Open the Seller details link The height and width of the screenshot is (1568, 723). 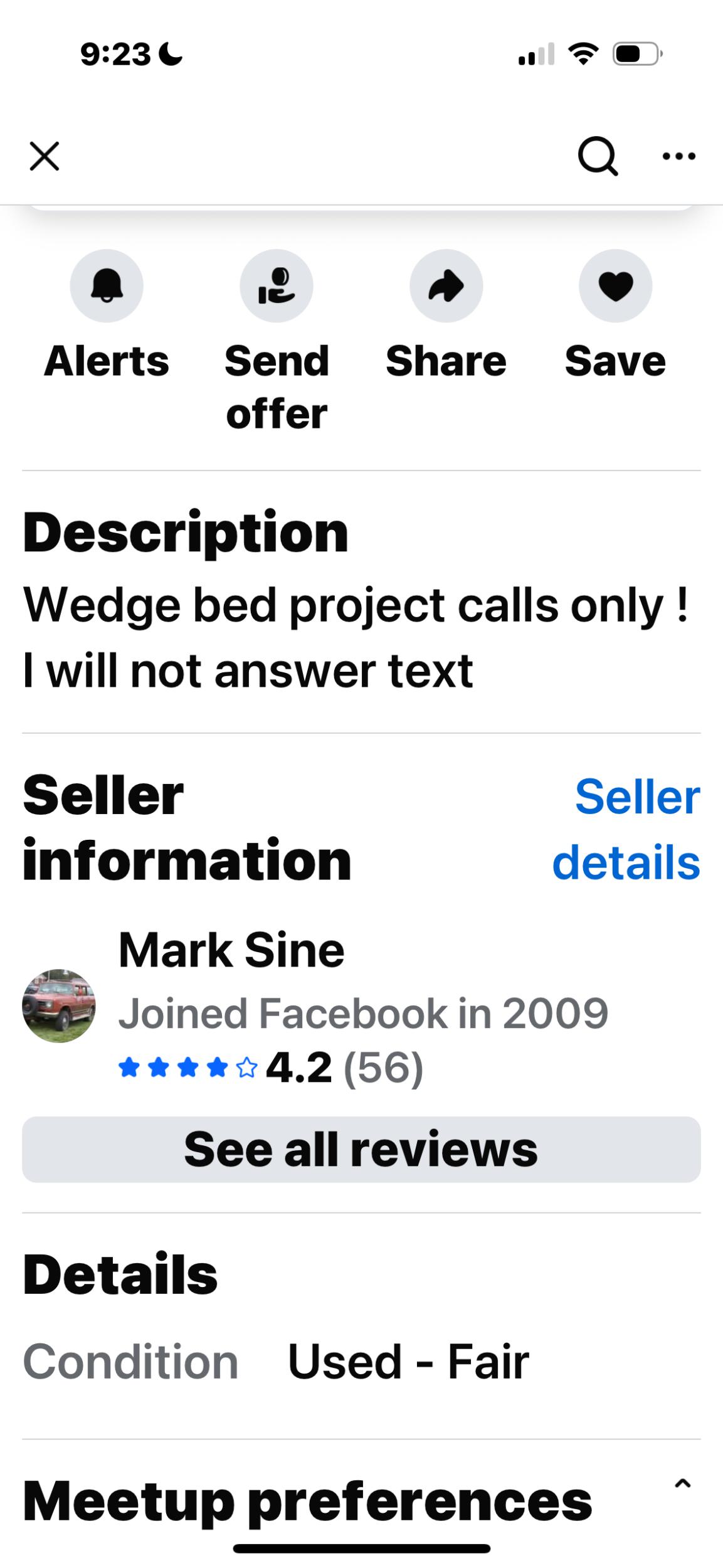627,829
